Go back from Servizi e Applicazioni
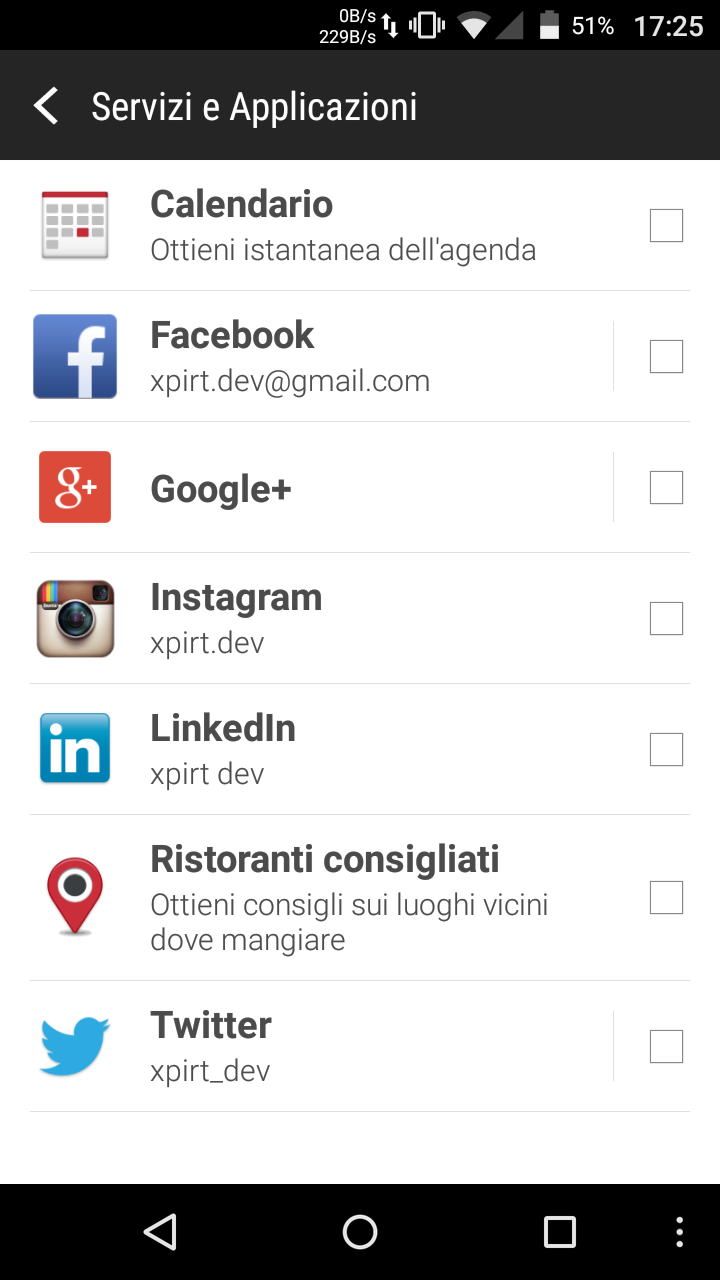This screenshot has width=720, height=1280. pyautogui.click(x=46, y=106)
